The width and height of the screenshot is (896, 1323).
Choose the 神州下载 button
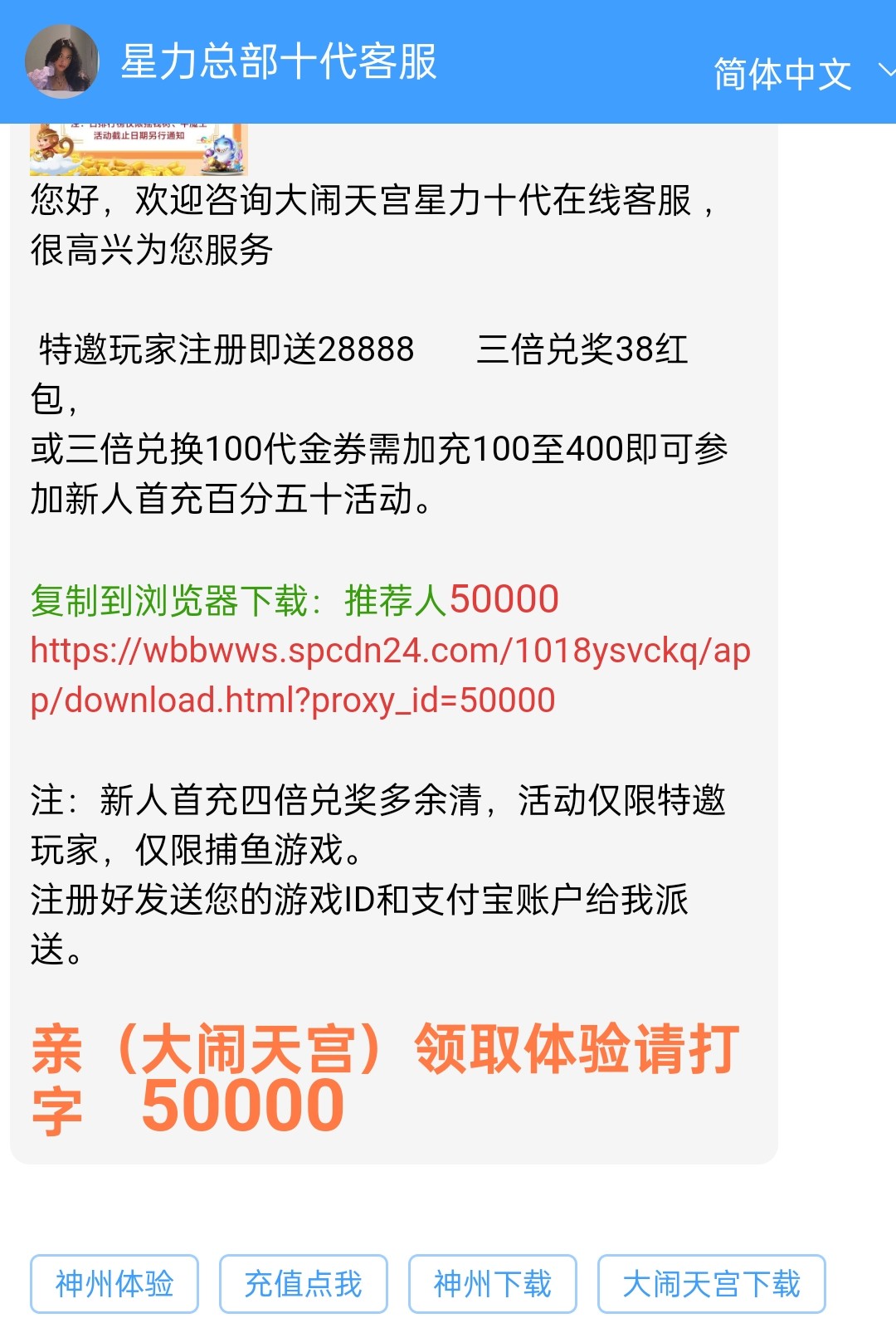493,1284
